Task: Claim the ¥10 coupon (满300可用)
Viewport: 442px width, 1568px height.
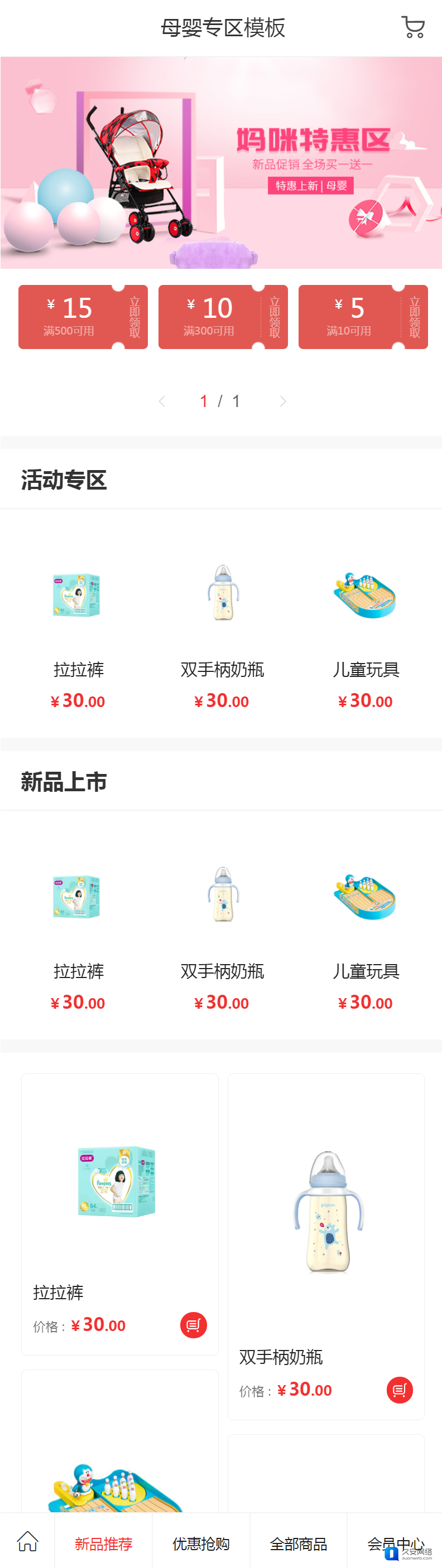Action: tap(223, 317)
